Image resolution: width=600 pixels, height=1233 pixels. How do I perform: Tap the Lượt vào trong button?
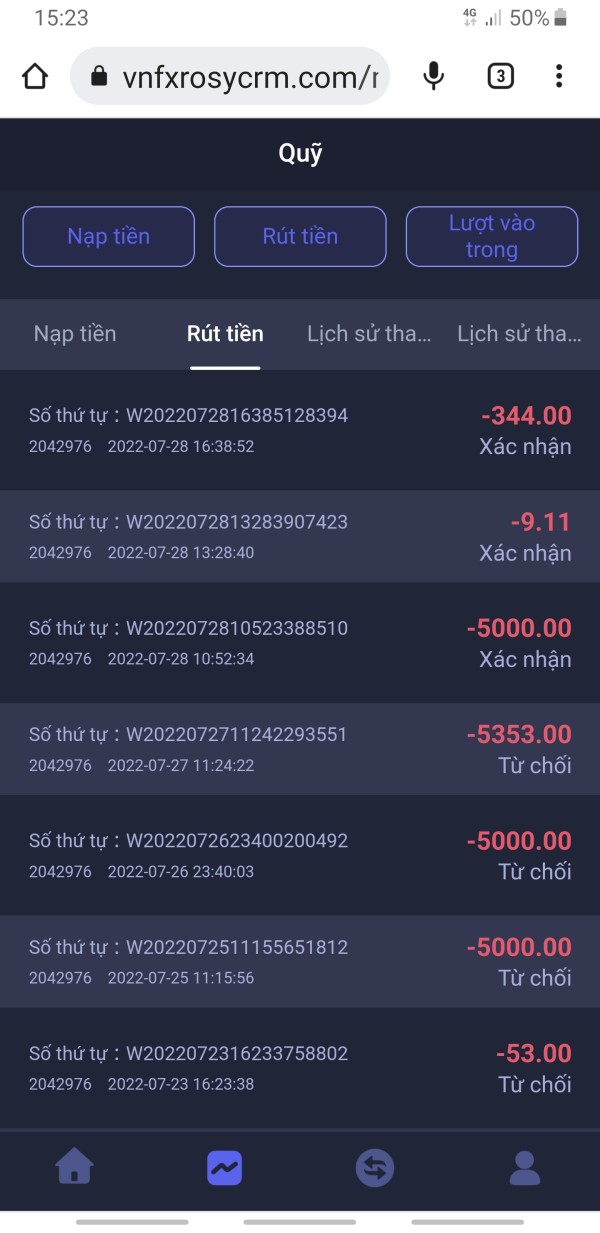[x=491, y=236]
